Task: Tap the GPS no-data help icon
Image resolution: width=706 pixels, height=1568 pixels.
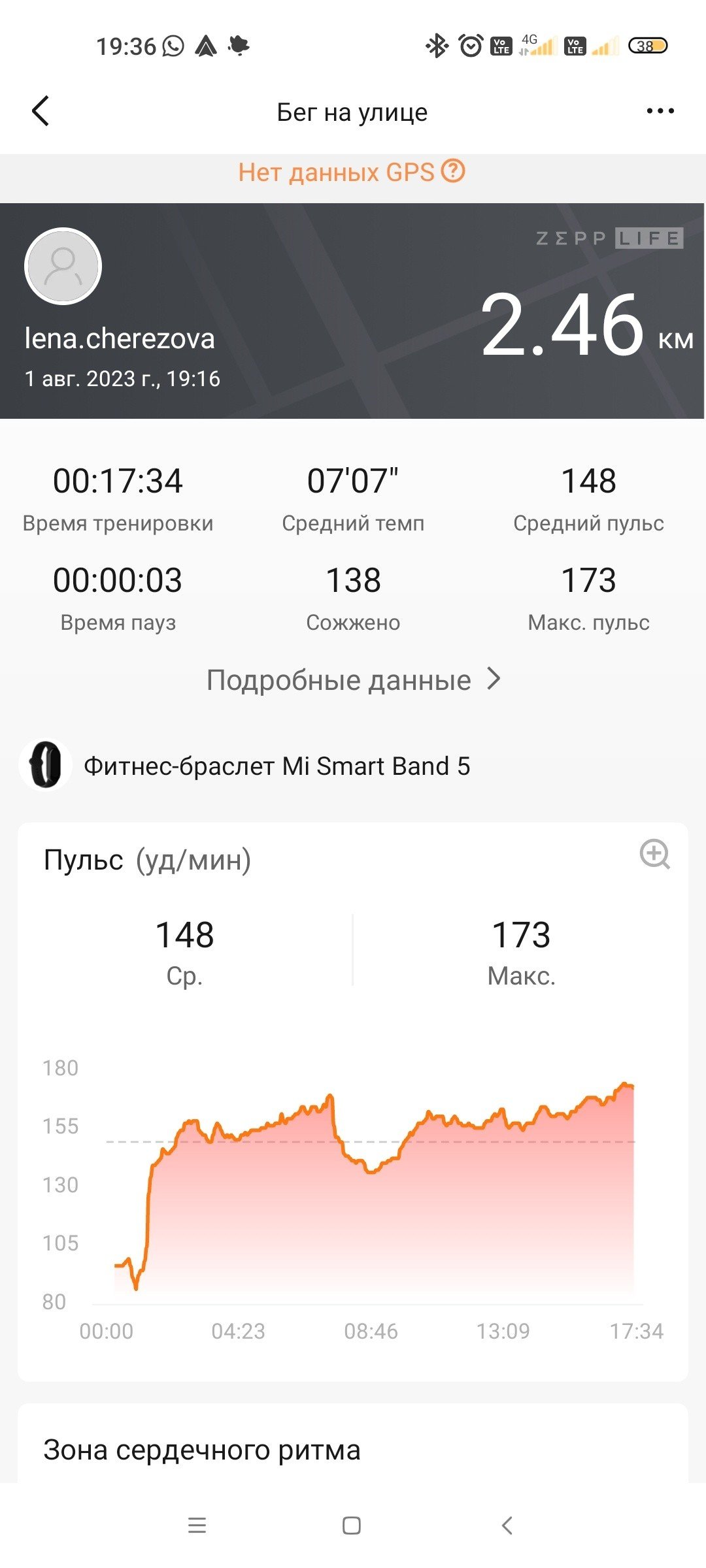Action: [453, 171]
